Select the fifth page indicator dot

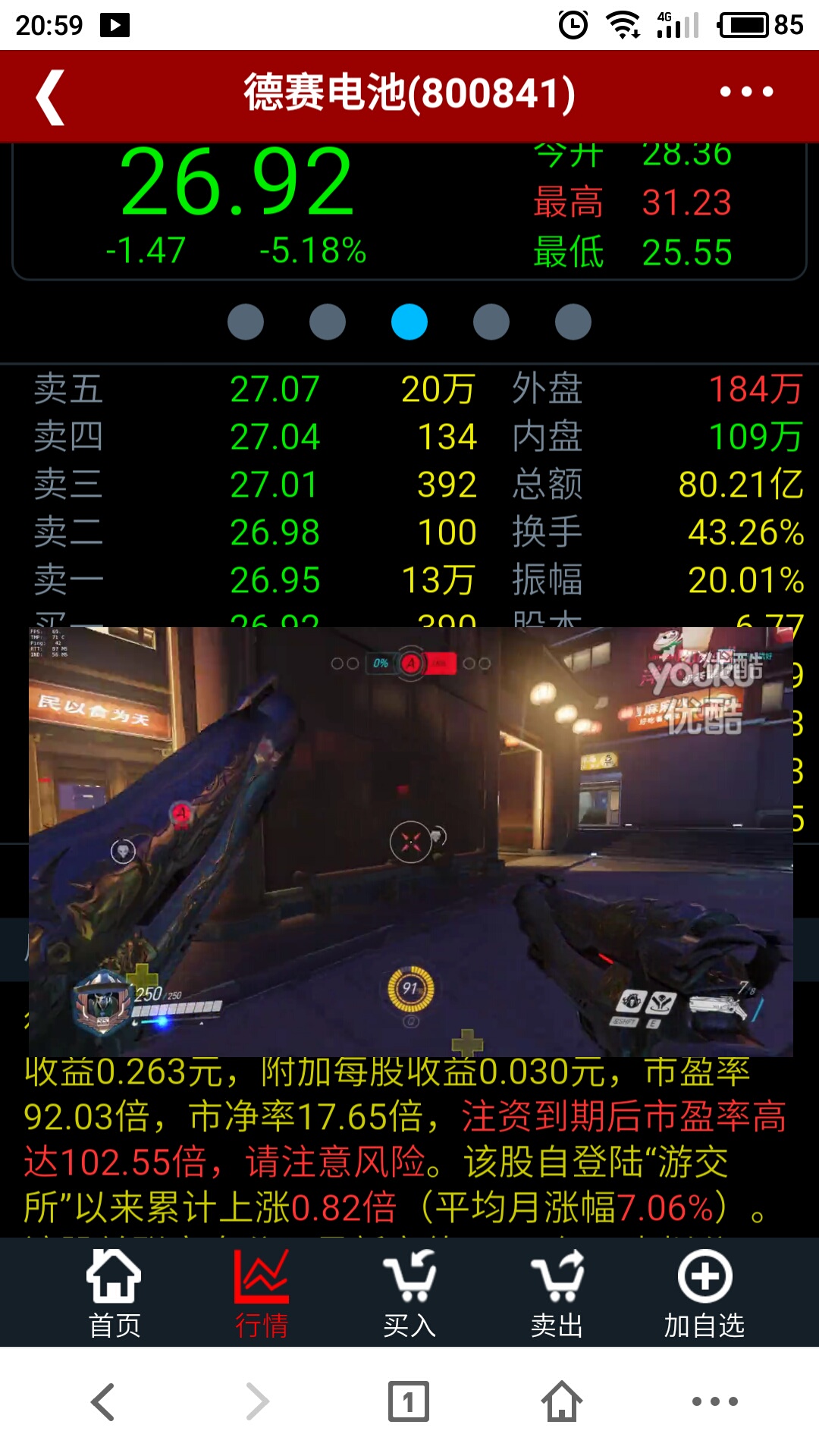click(x=573, y=322)
